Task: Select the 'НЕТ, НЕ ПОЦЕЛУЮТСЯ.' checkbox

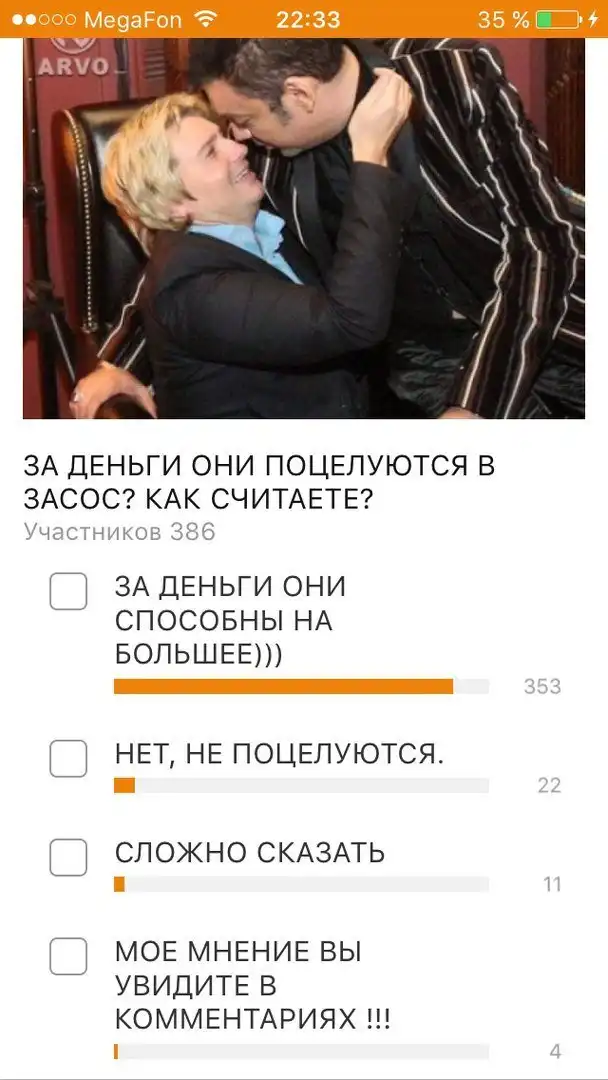Action: [x=68, y=758]
